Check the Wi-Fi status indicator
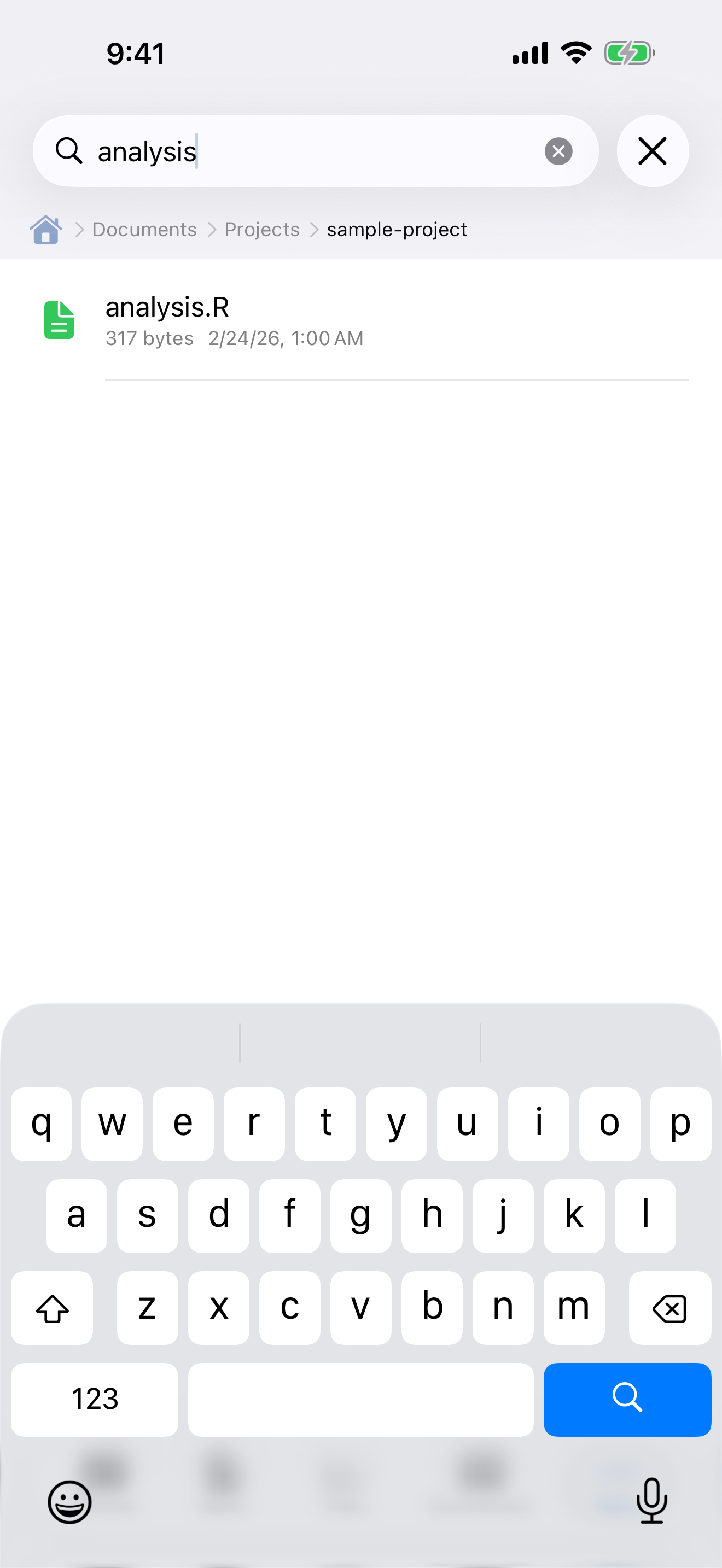 point(575,53)
